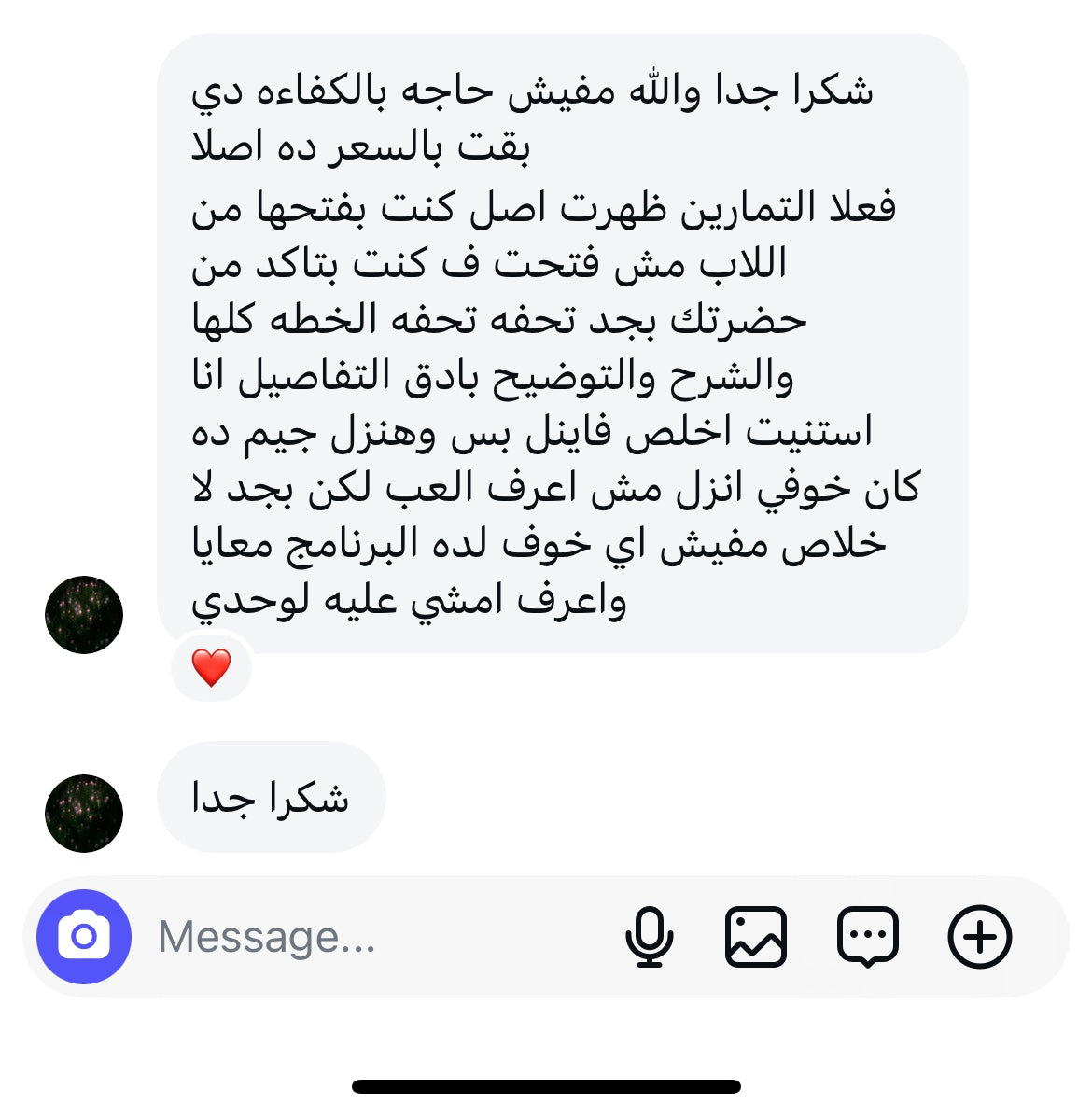
Task: Open the sticker and GIF bubble icon
Action: [x=868, y=937]
